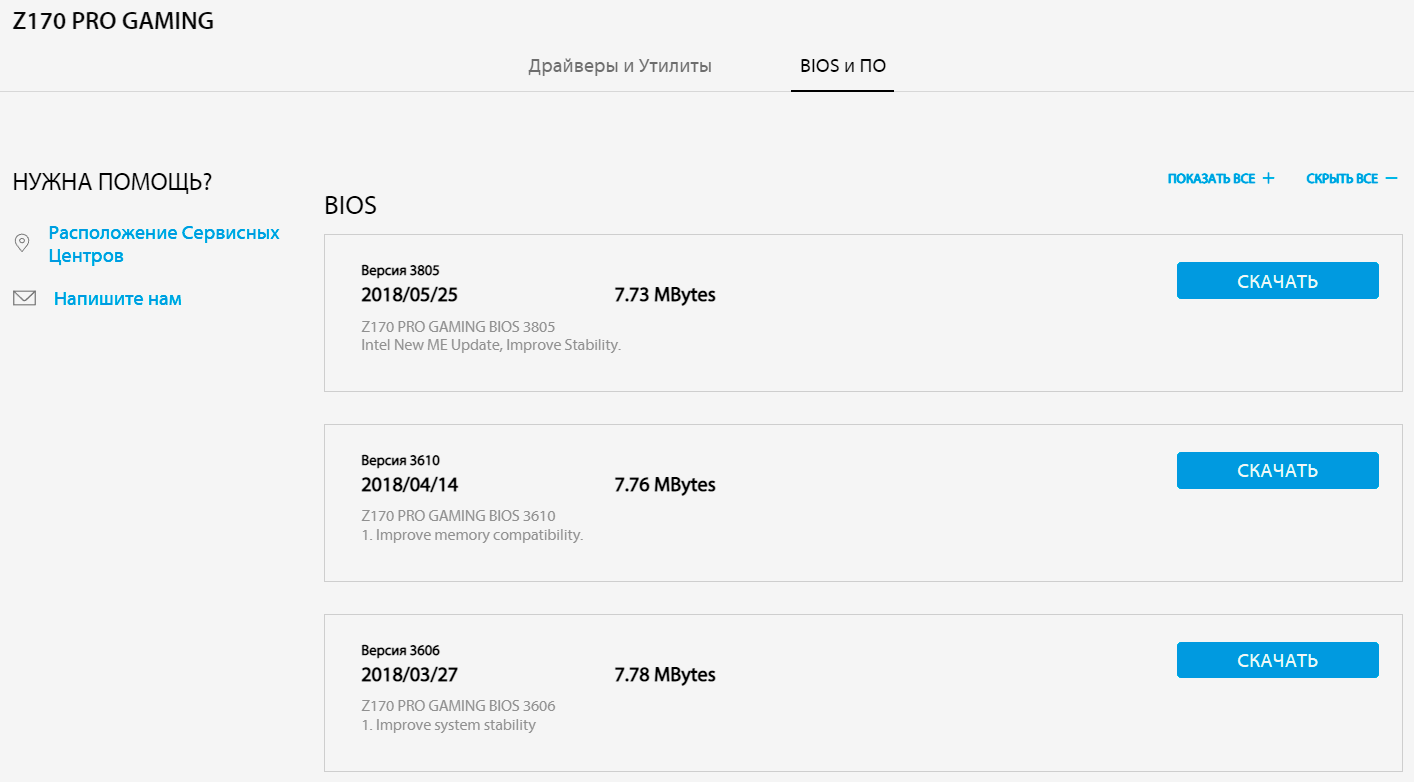Screen dimensions: 1414x782
Task: Open Расположение Сервисных Центров link
Action: click(164, 244)
